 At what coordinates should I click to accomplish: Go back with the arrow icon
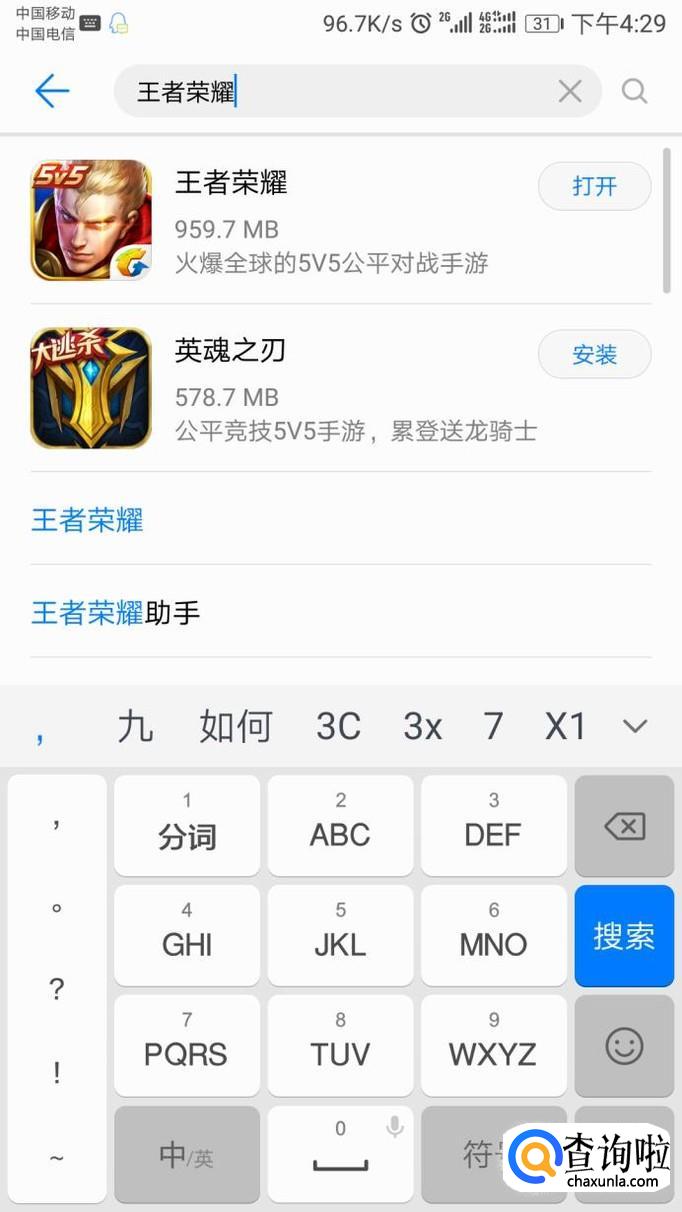[x=52, y=92]
